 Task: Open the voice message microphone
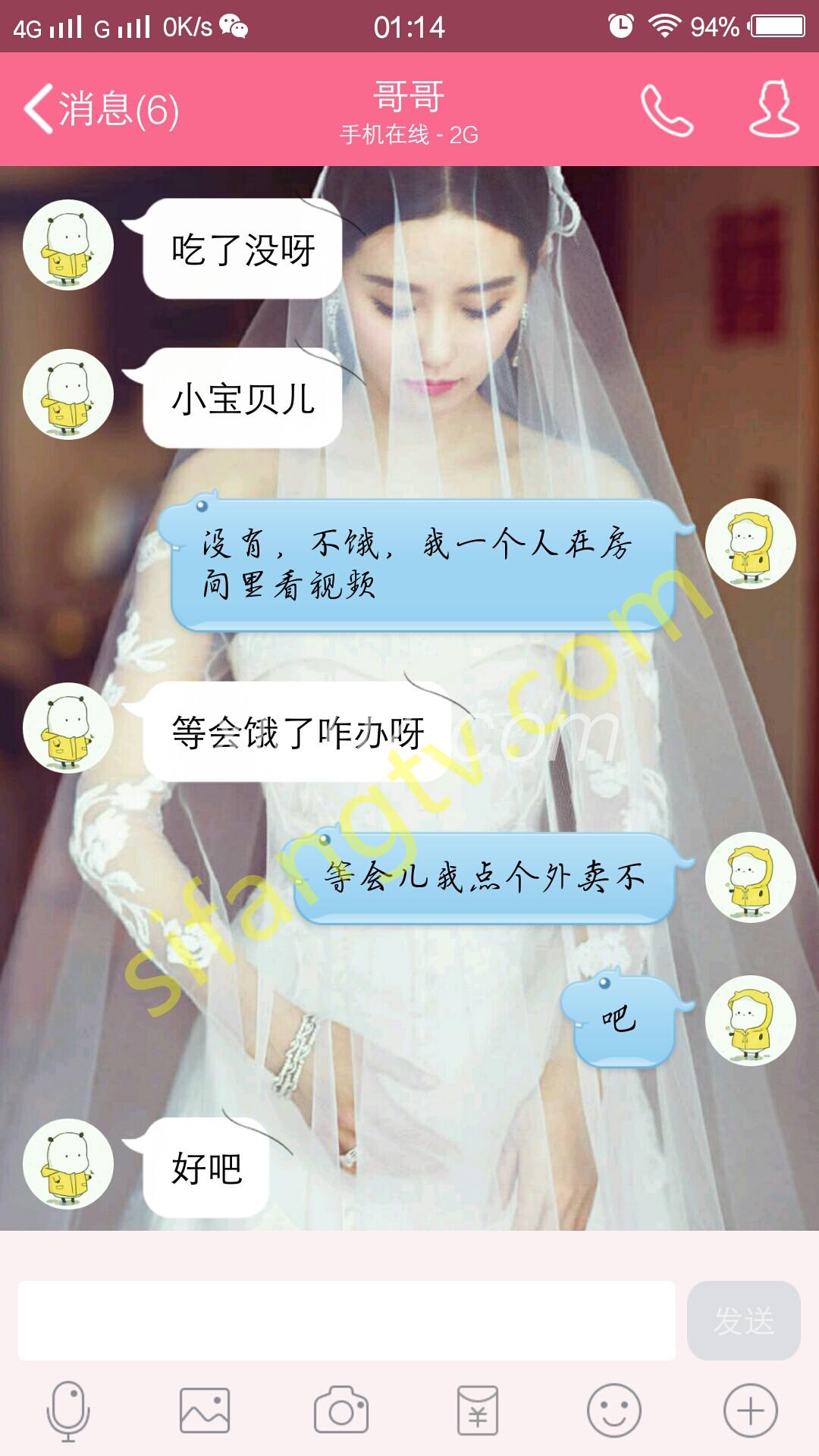68,1410
